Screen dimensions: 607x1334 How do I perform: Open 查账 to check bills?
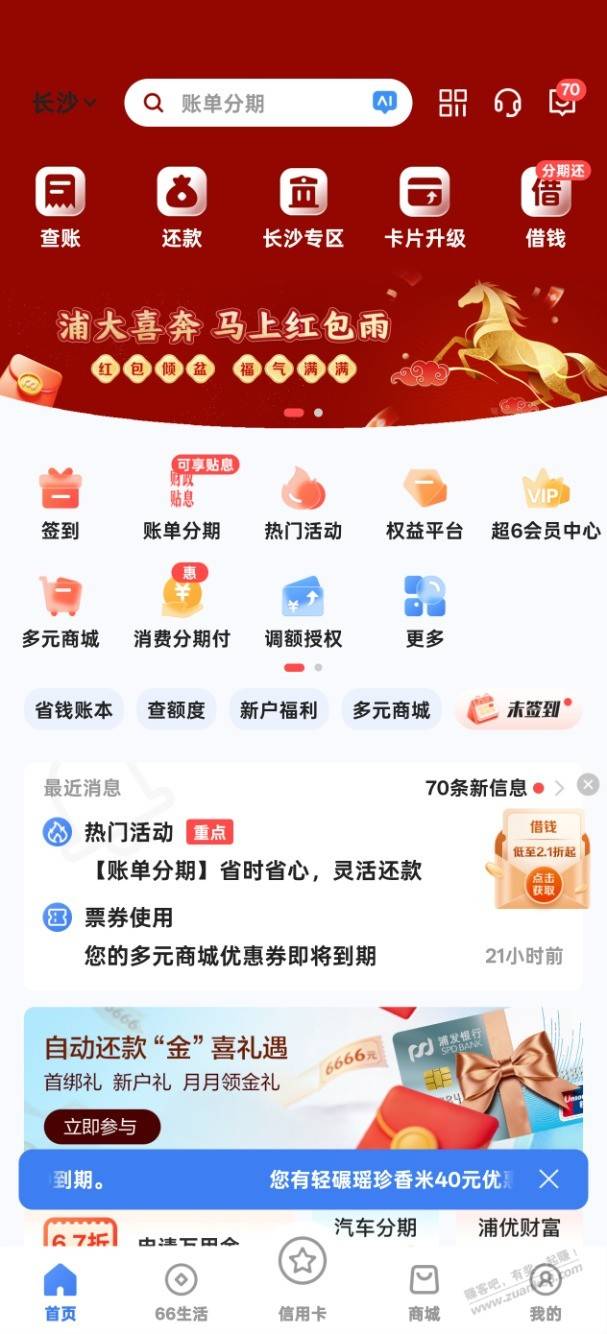(x=60, y=207)
